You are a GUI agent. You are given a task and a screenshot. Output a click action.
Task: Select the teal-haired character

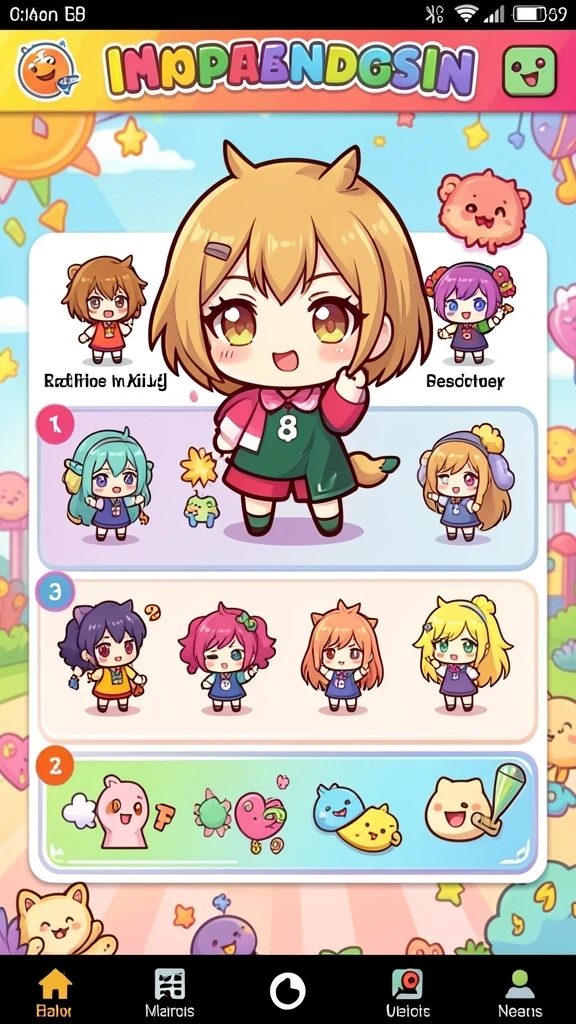[108, 485]
